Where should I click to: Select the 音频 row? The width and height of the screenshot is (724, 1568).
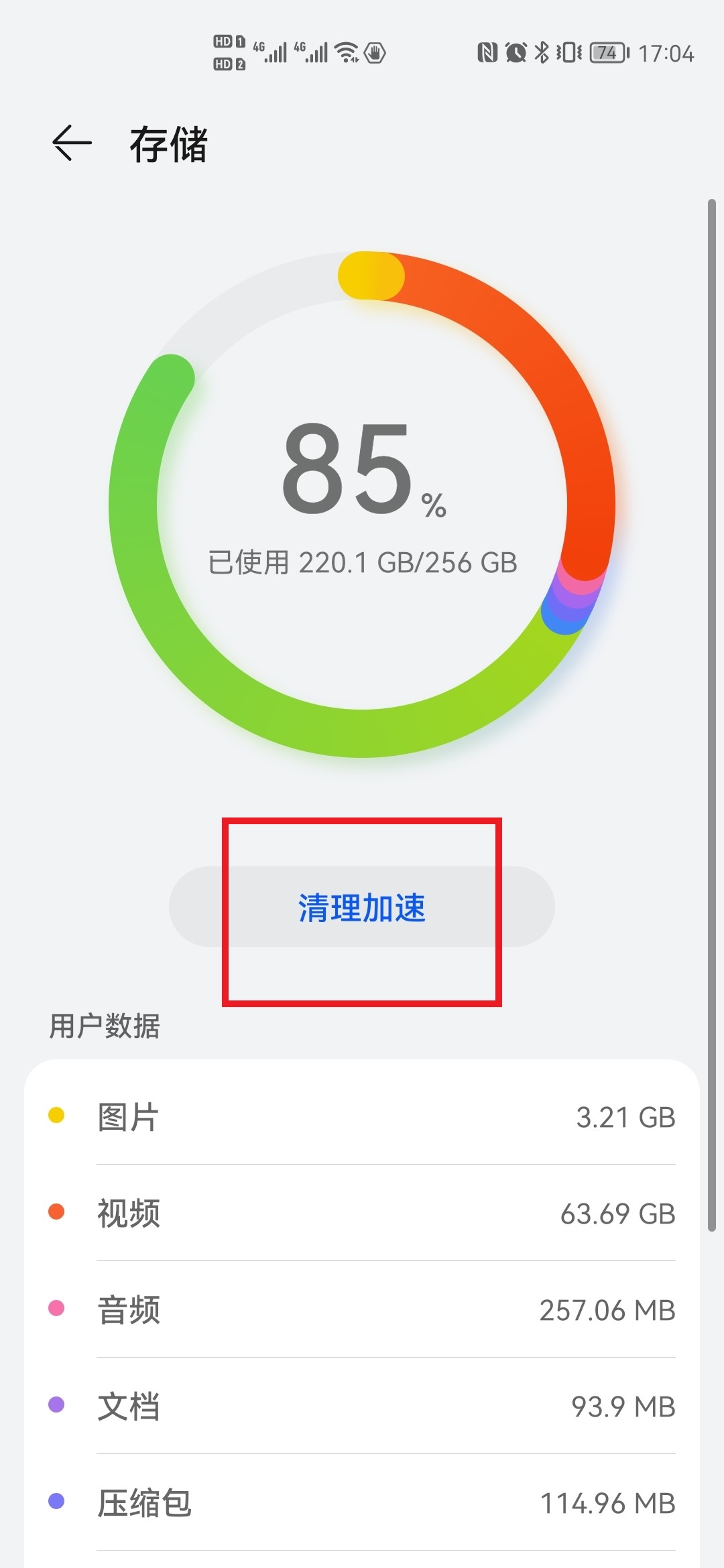pos(362,1309)
